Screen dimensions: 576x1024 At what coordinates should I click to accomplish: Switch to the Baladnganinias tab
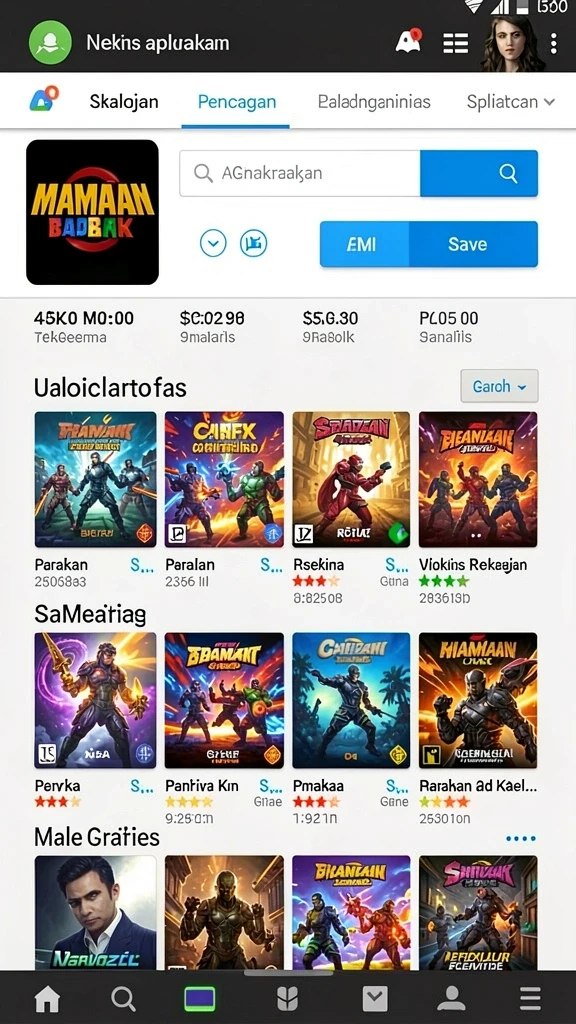point(374,102)
